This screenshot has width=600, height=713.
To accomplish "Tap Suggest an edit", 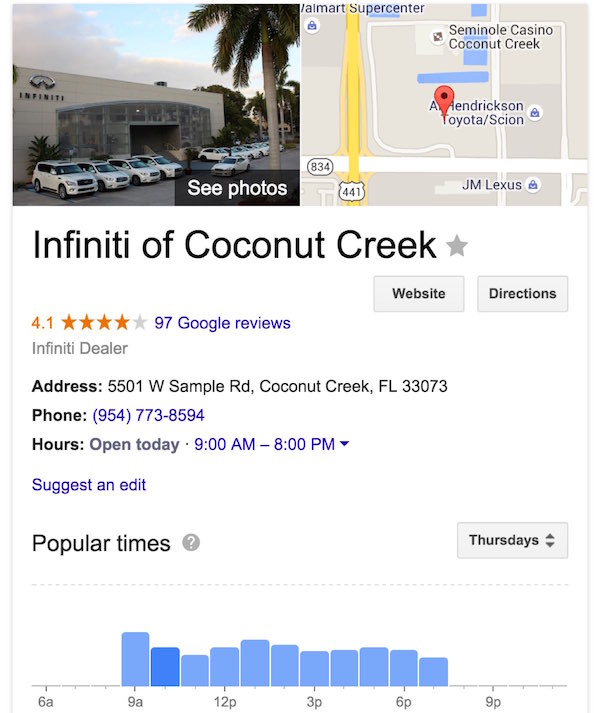I will click(89, 485).
